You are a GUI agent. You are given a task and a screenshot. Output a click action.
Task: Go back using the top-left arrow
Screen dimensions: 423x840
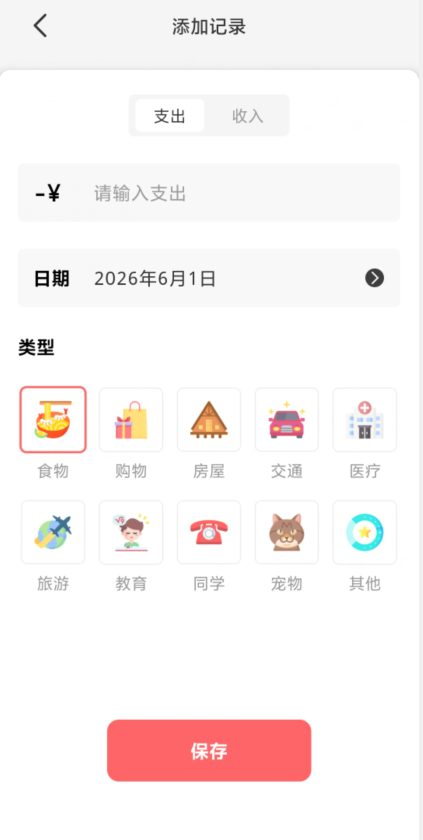[41, 26]
